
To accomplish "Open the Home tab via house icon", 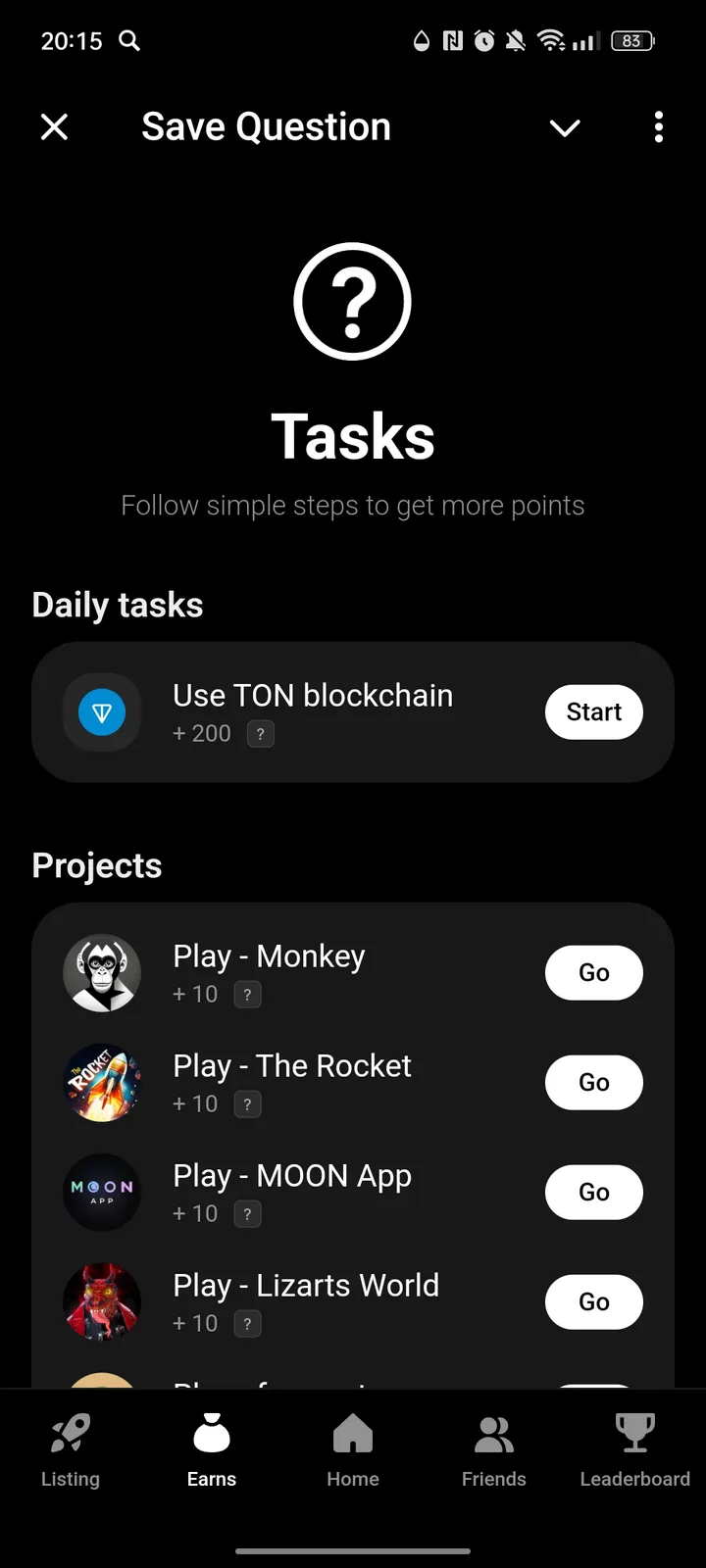I will click(352, 1434).
